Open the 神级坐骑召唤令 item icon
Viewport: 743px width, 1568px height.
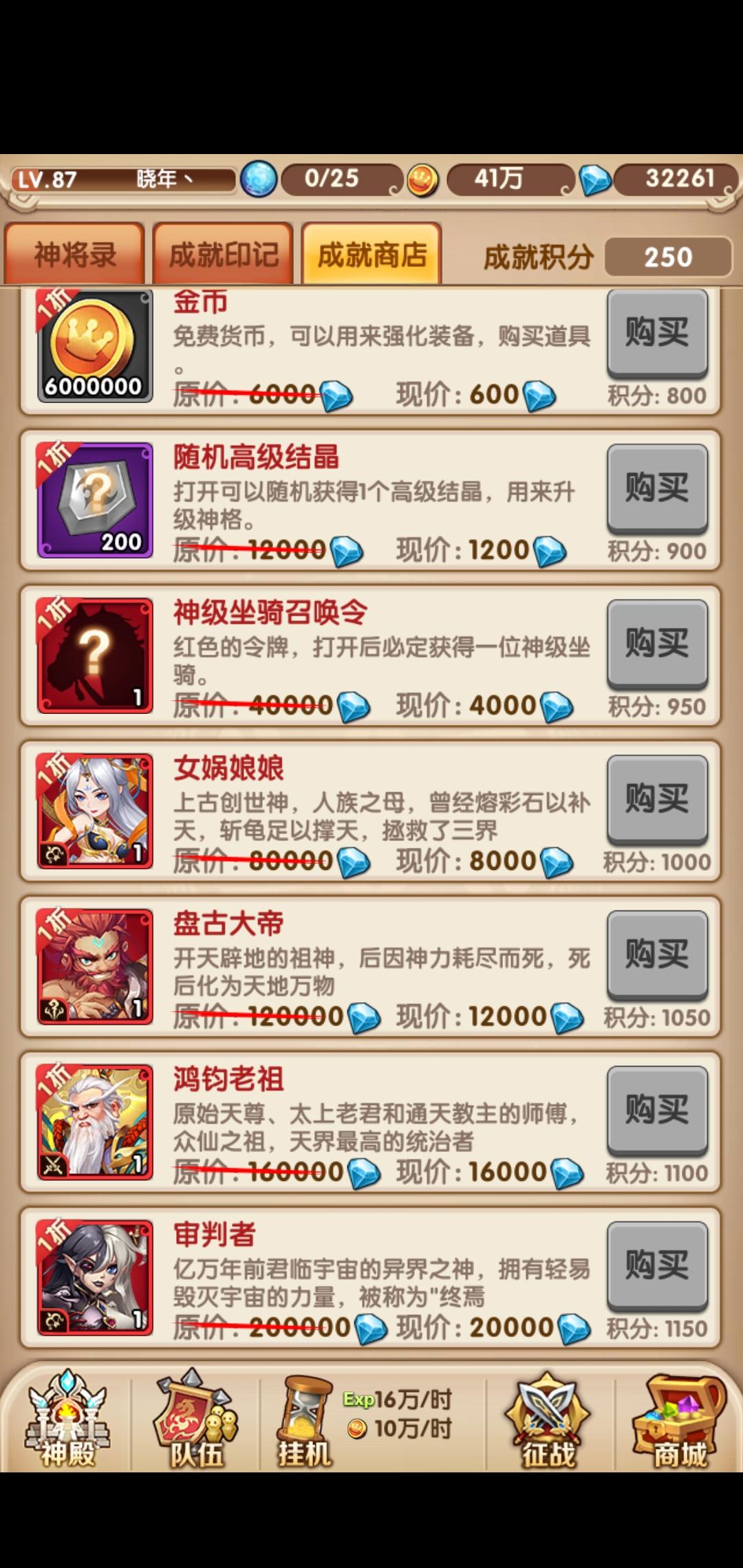(x=95, y=655)
